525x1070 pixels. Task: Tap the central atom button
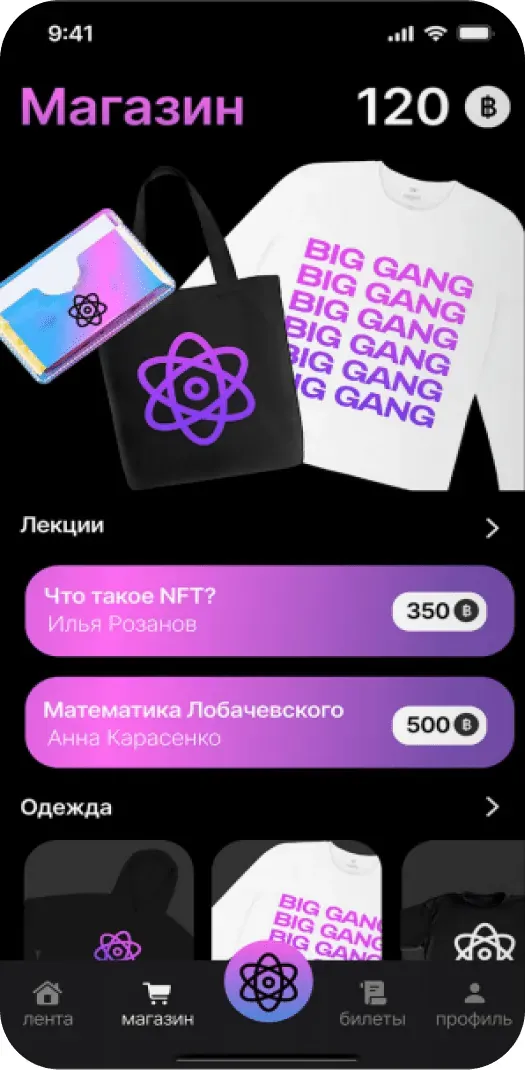point(268,985)
